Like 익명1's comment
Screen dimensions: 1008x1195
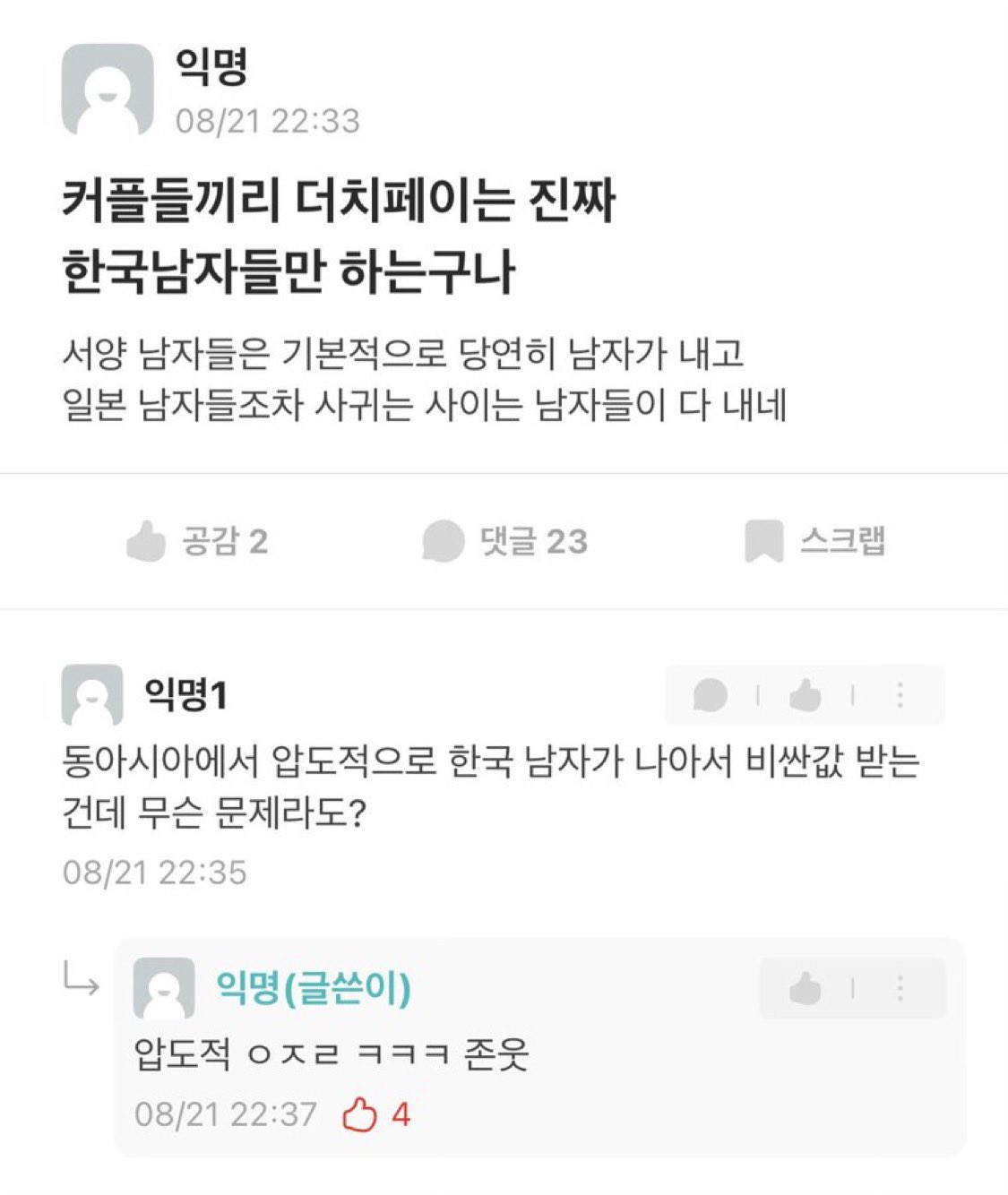click(805, 695)
